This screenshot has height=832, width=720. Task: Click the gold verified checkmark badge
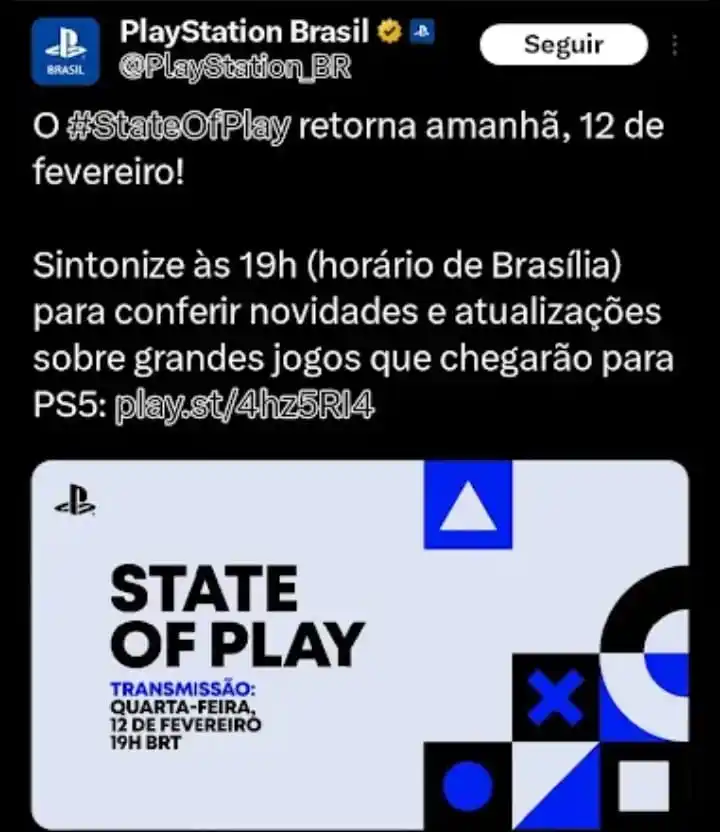point(389,29)
